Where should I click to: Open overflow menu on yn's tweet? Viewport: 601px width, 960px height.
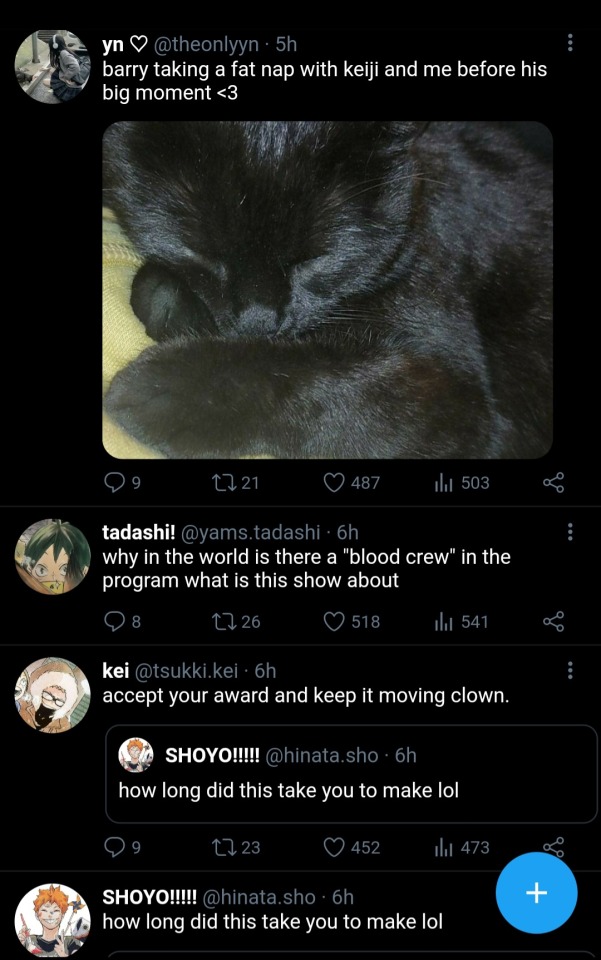(x=570, y=43)
